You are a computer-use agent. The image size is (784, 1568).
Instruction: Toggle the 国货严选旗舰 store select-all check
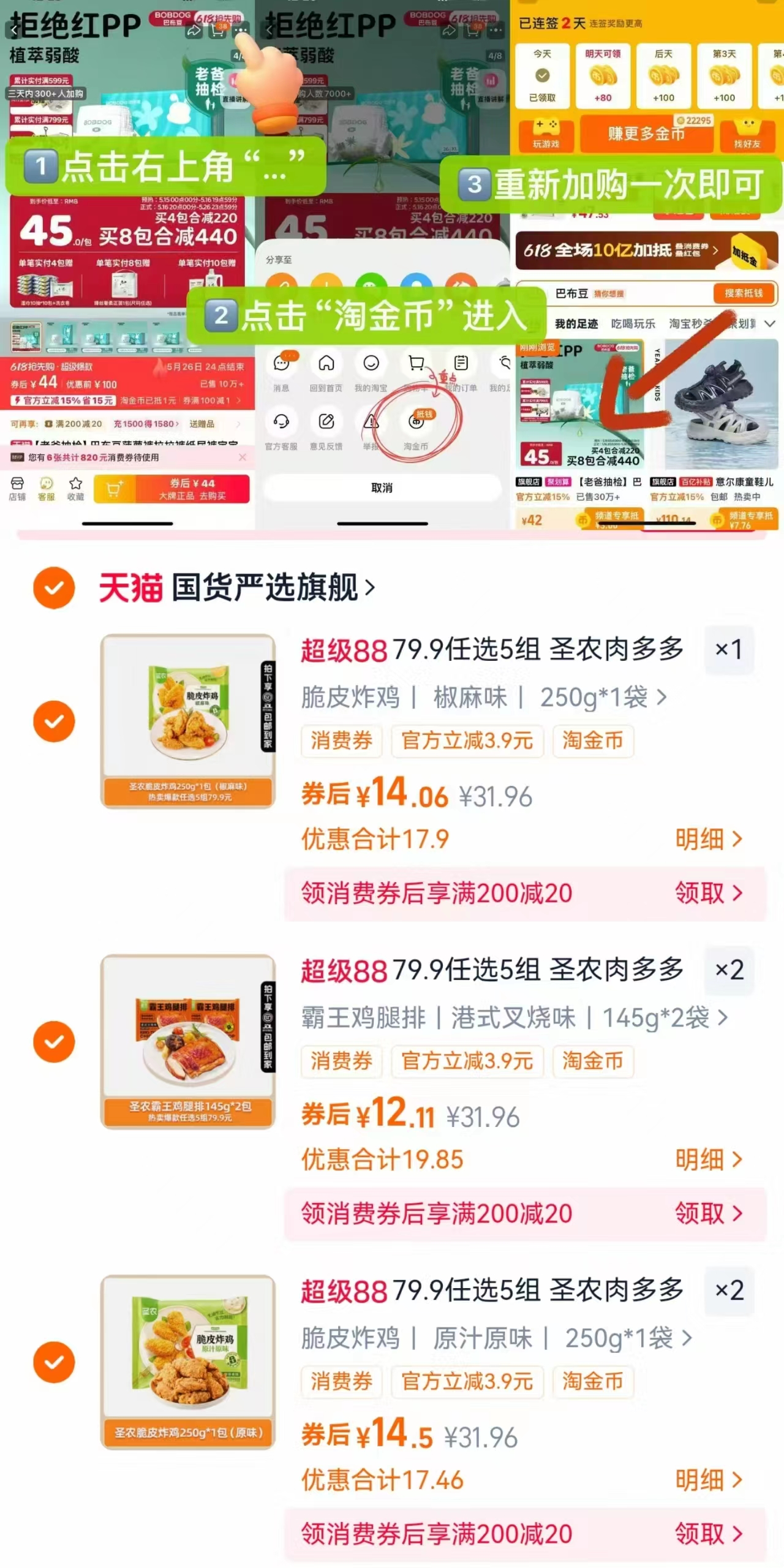[55, 588]
